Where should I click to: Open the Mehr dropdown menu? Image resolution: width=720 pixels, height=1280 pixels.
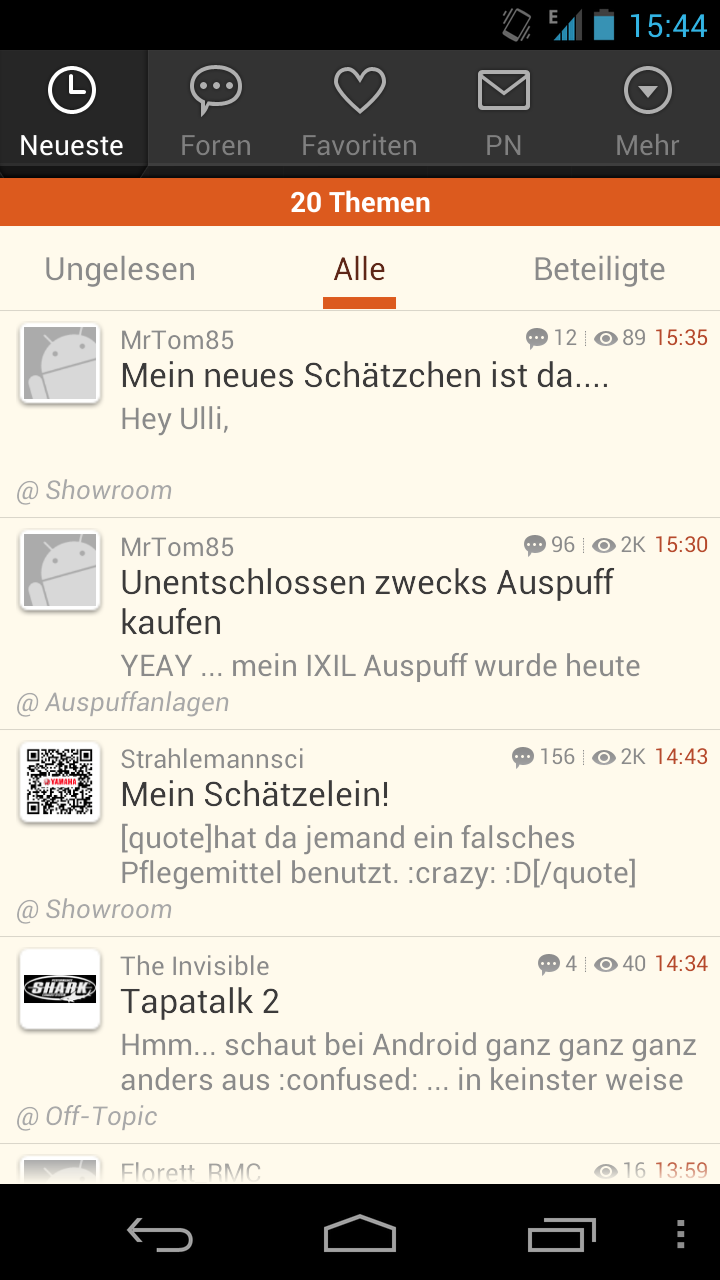647,112
